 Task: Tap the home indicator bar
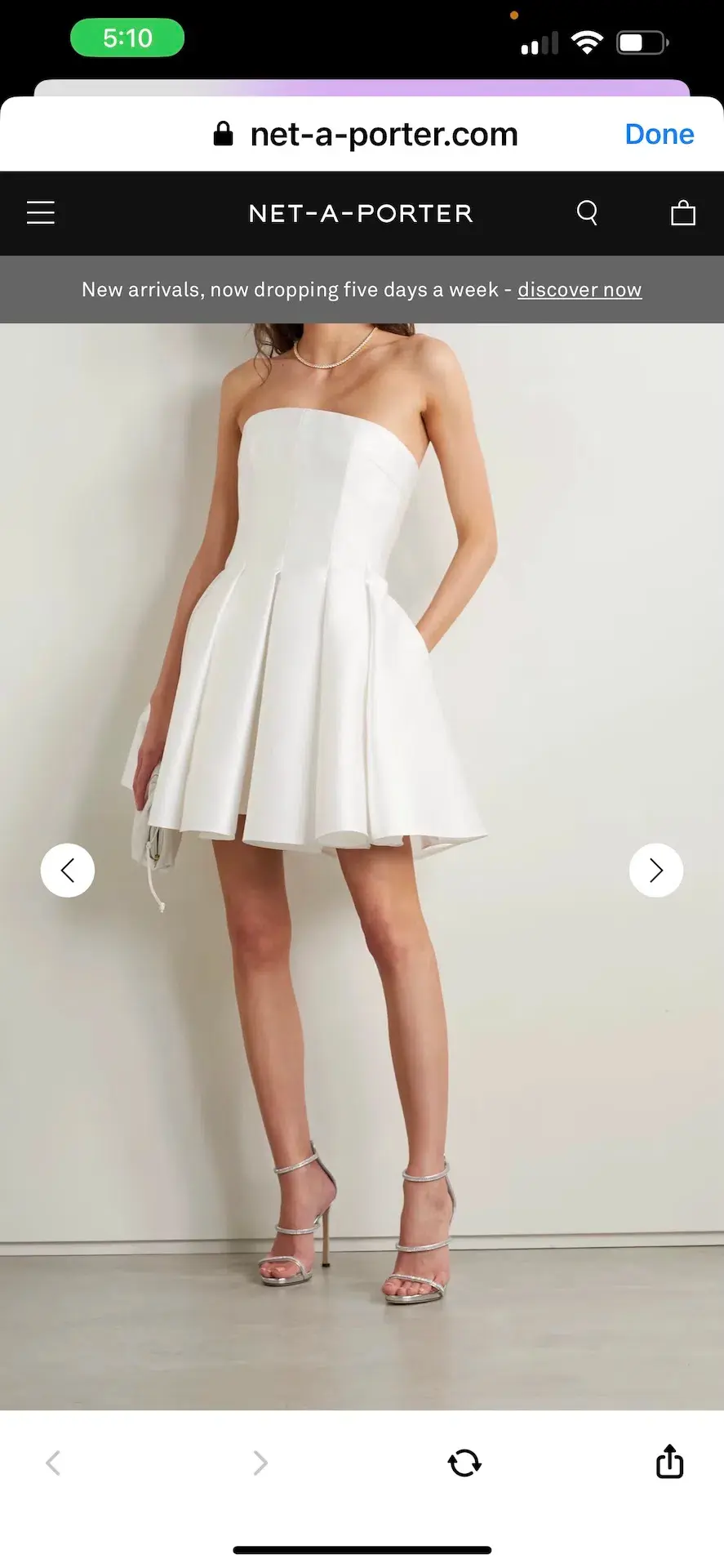click(x=362, y=1548)
